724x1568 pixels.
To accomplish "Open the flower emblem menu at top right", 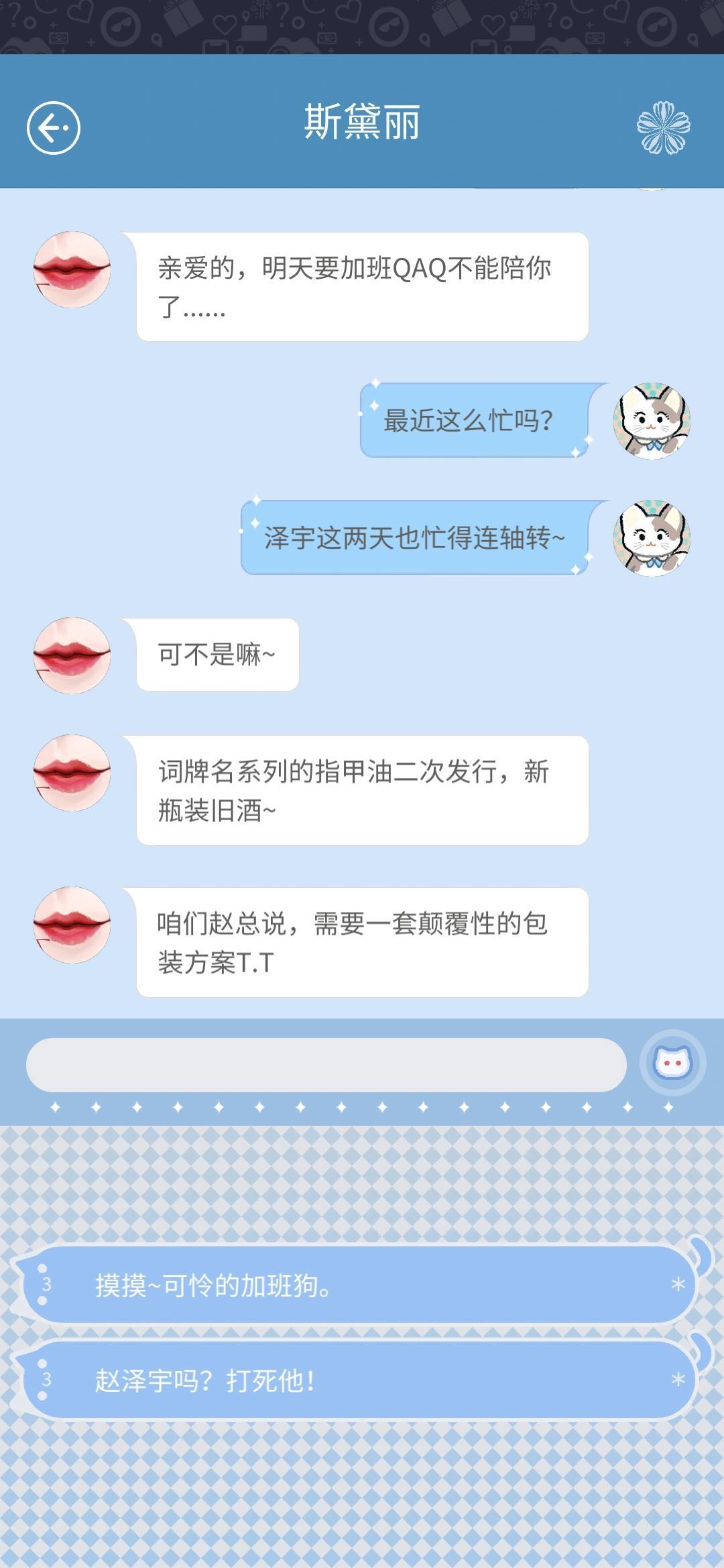I will [664, 127].
